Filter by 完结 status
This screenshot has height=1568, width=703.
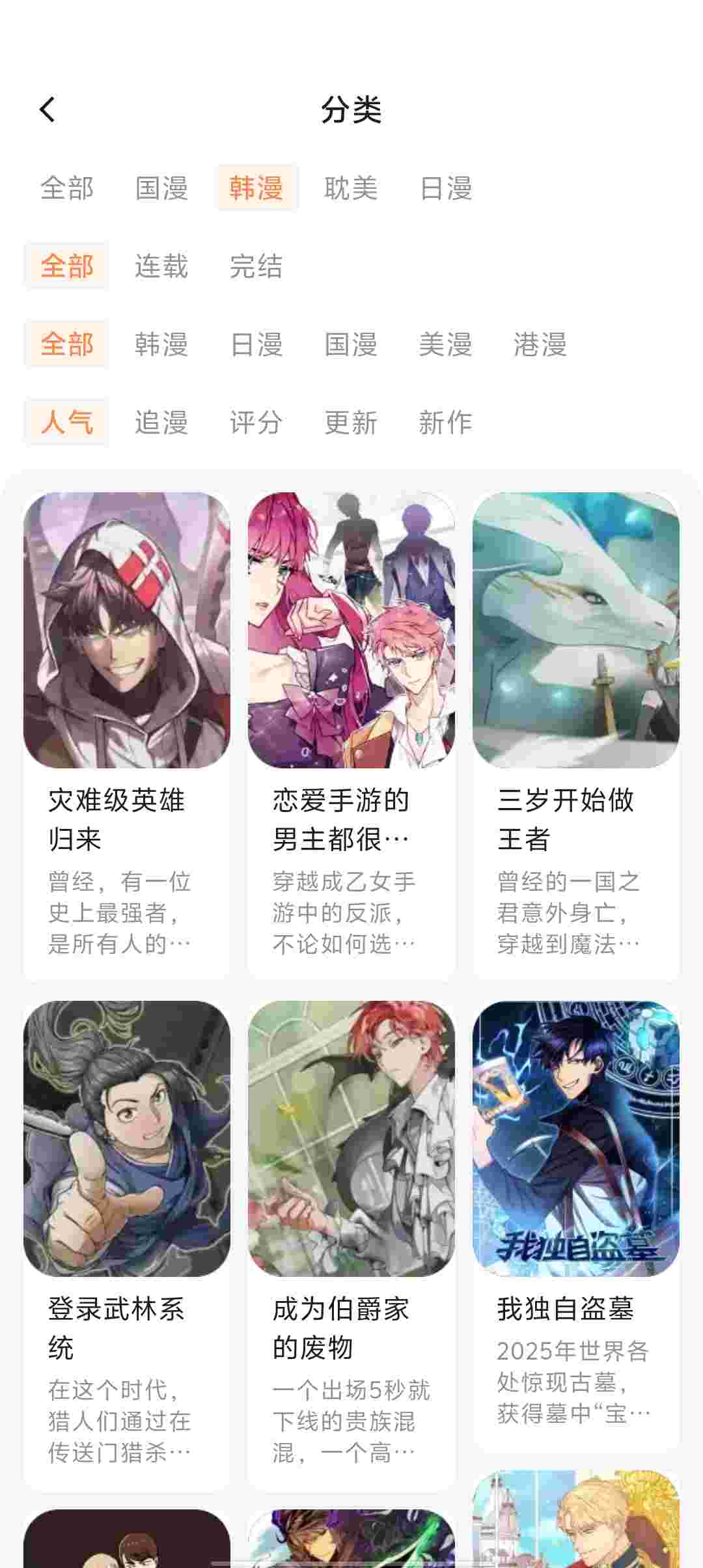pos(256,266)
